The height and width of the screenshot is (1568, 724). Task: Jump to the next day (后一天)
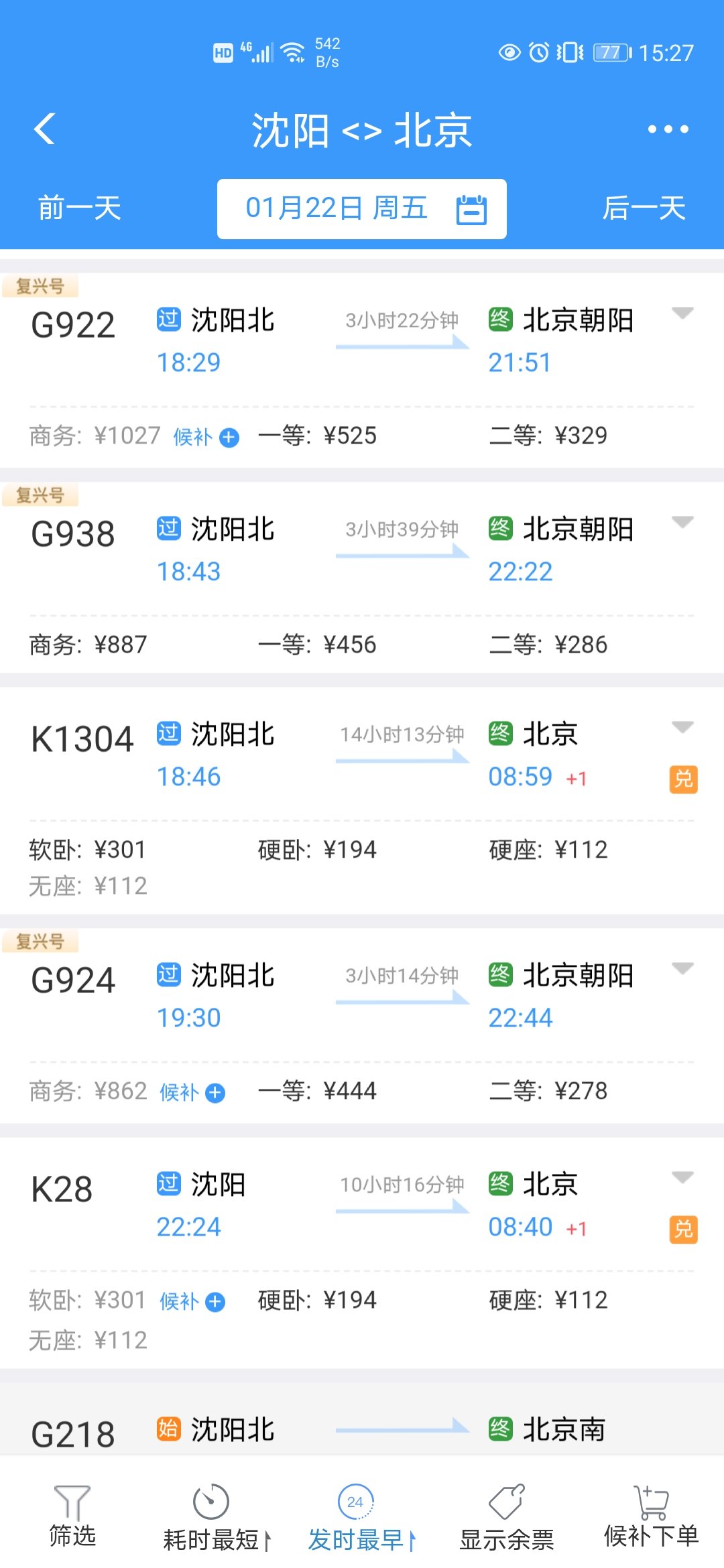[644, 208]
